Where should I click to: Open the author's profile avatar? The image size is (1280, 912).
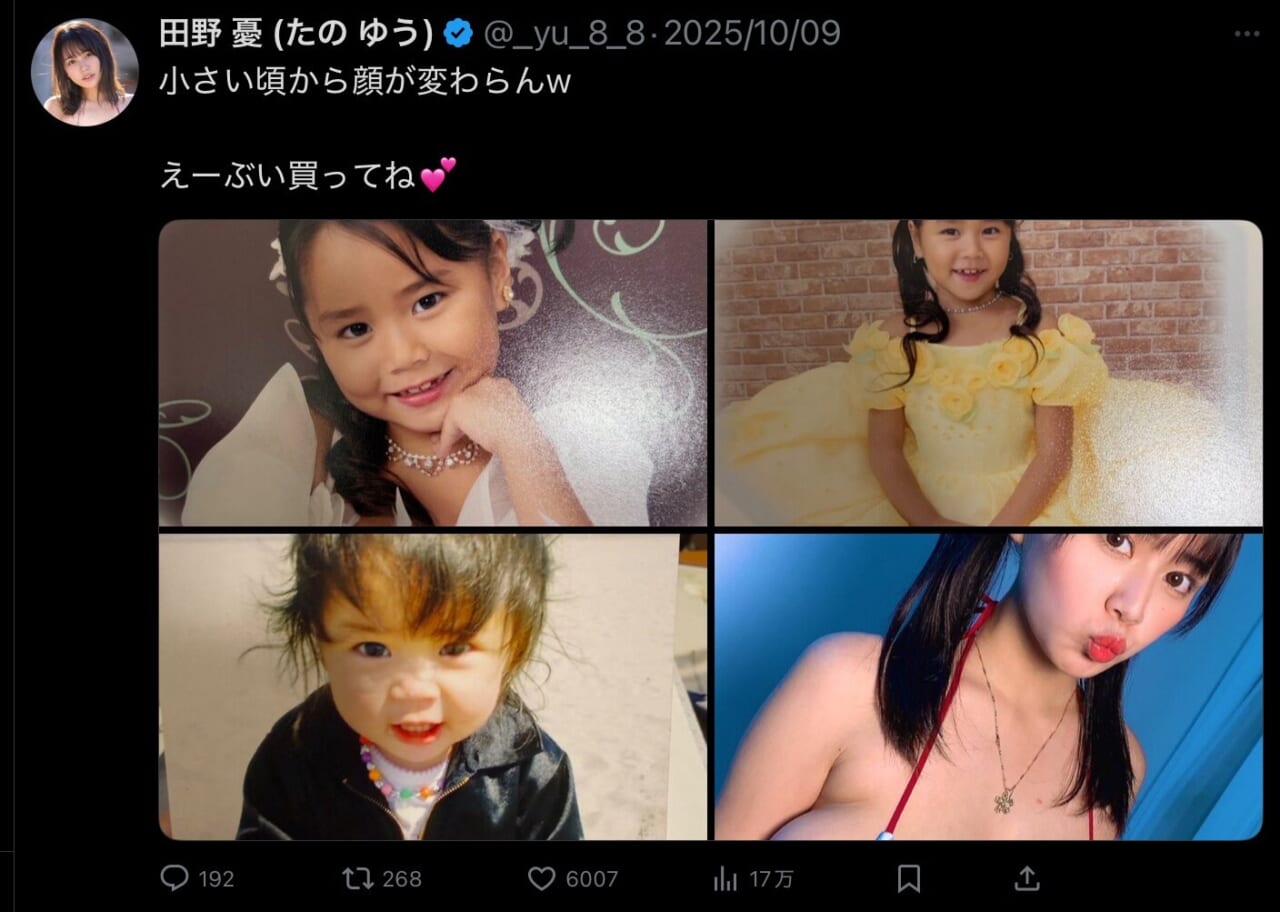click(84, 72)
